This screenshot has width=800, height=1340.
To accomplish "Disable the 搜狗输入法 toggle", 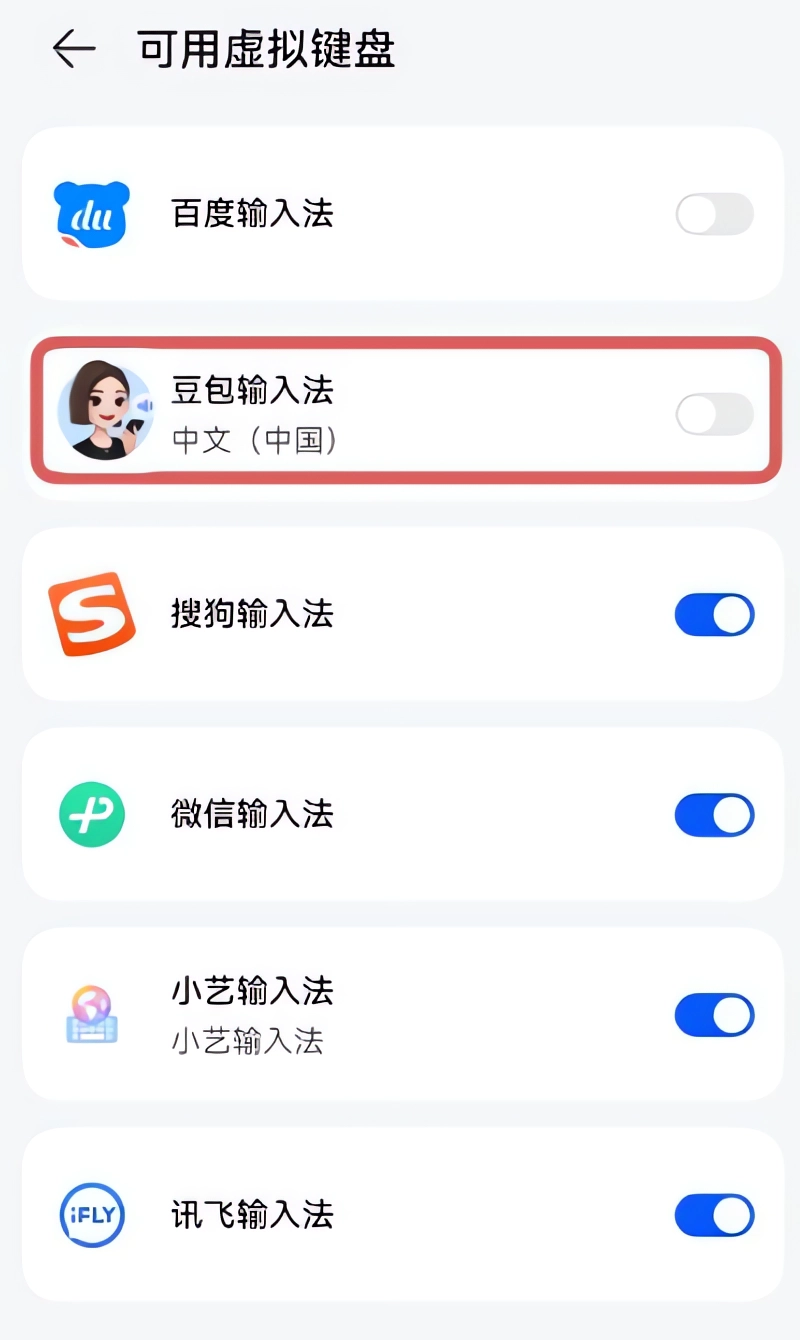I will [713, 614].
